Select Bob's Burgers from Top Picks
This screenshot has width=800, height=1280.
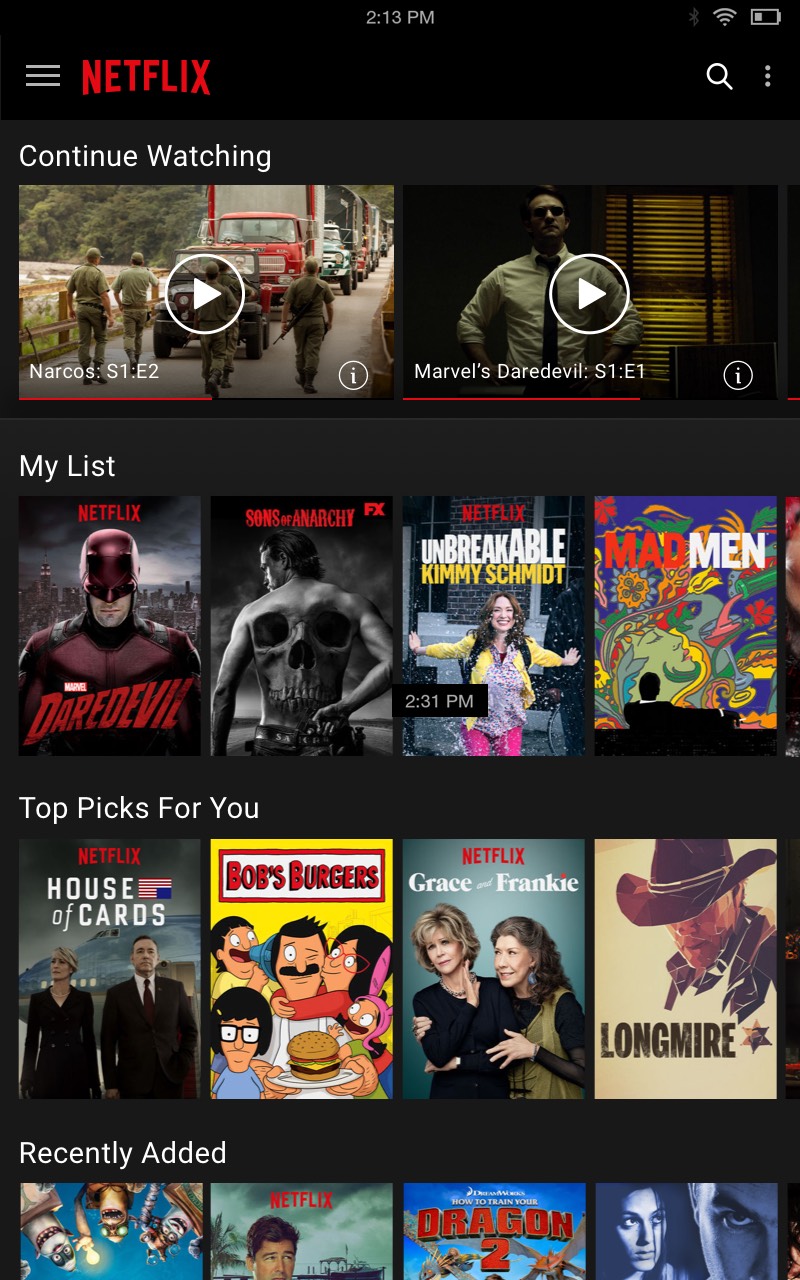coord(301,968)
